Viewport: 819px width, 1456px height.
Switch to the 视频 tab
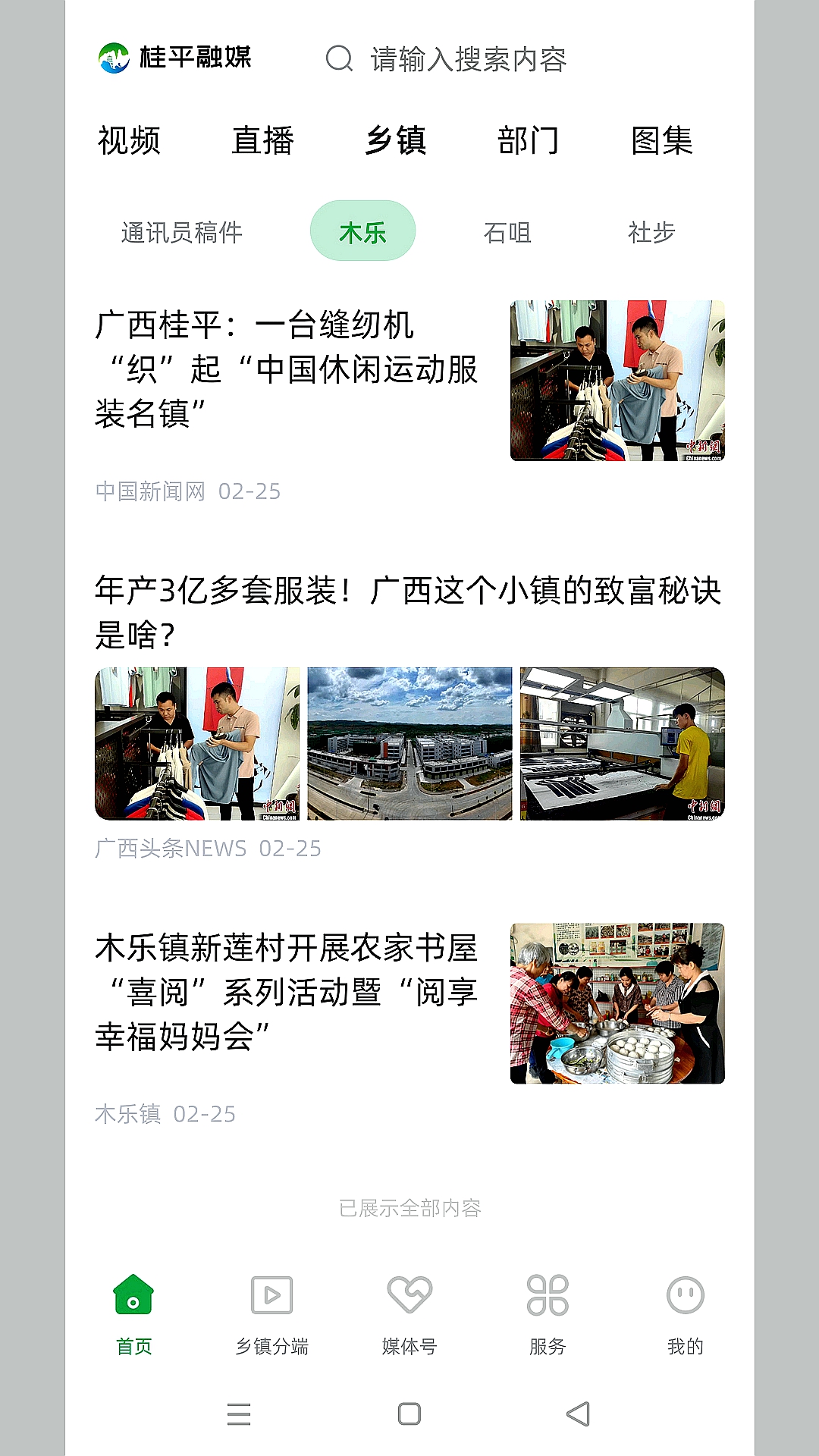click(129, 141)
